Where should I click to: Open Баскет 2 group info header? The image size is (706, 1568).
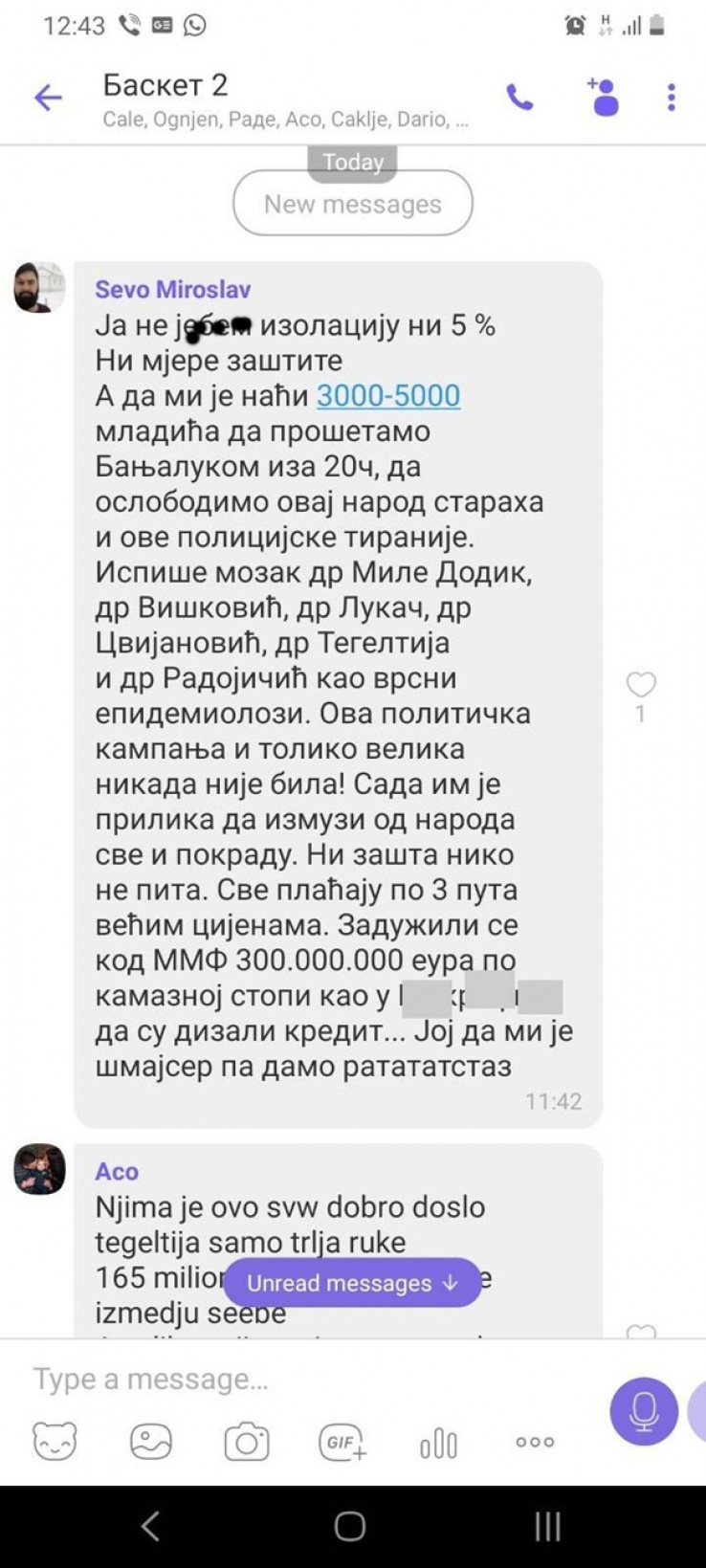tap(285, 99)
